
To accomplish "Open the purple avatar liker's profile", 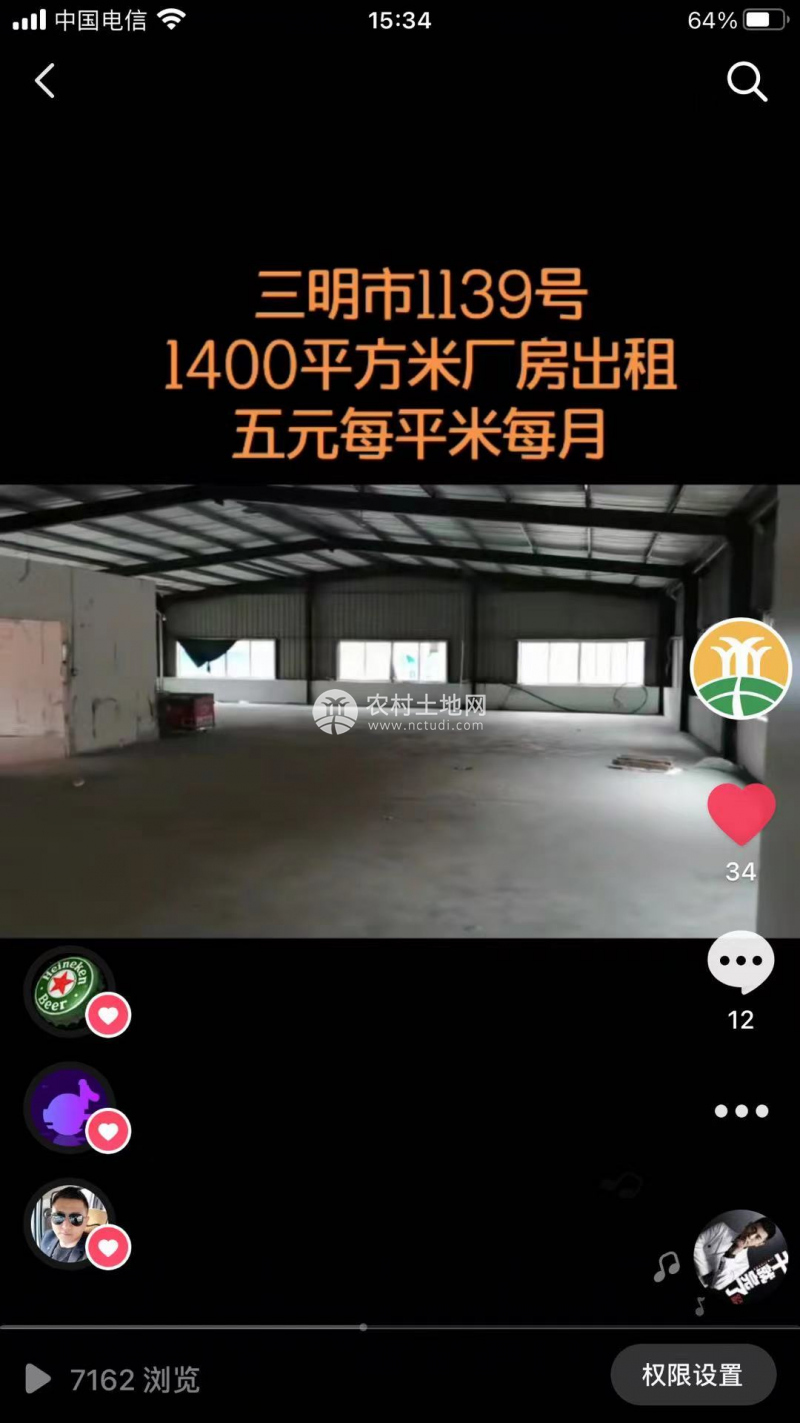I will [x=68, y=1107].
